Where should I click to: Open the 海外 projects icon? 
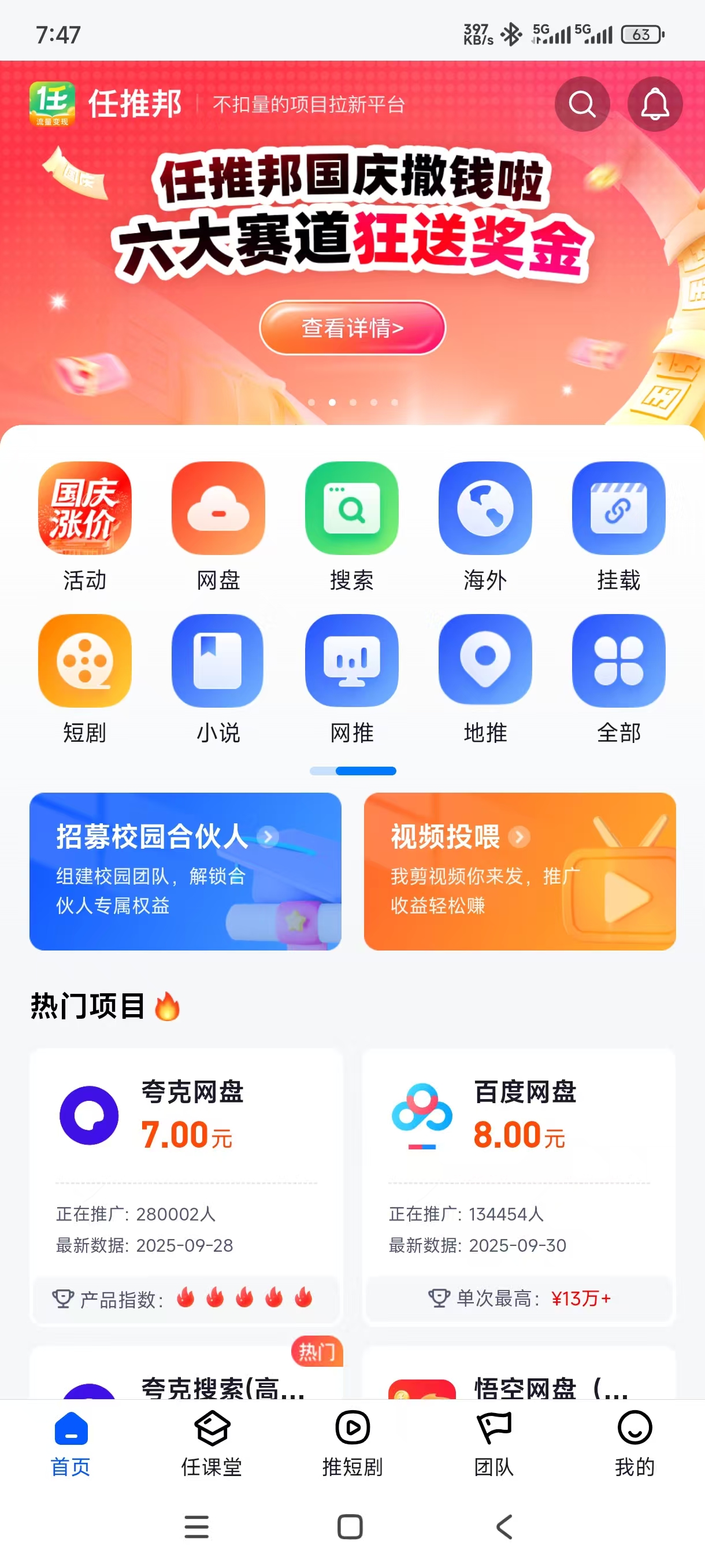pos(485,510)
